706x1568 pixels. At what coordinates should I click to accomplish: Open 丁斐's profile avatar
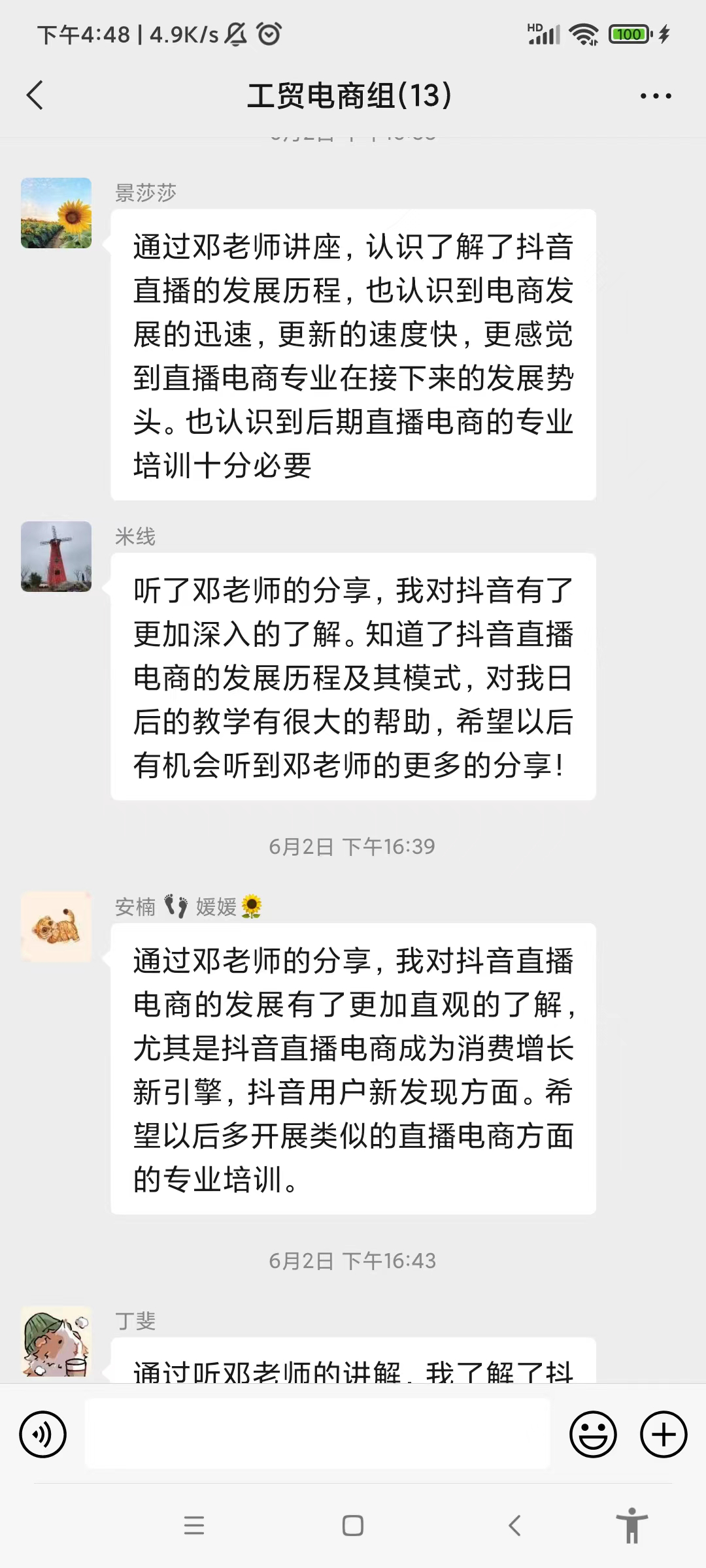pos(56,1341)
